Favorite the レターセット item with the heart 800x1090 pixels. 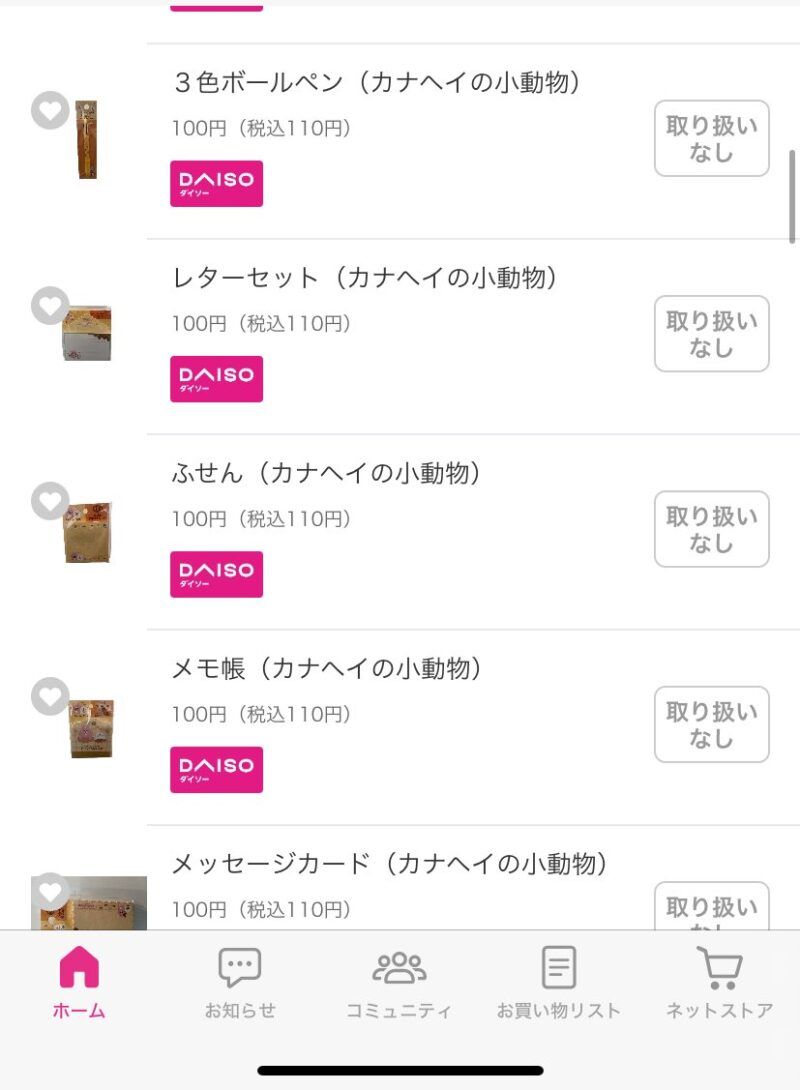pos(50,305)
